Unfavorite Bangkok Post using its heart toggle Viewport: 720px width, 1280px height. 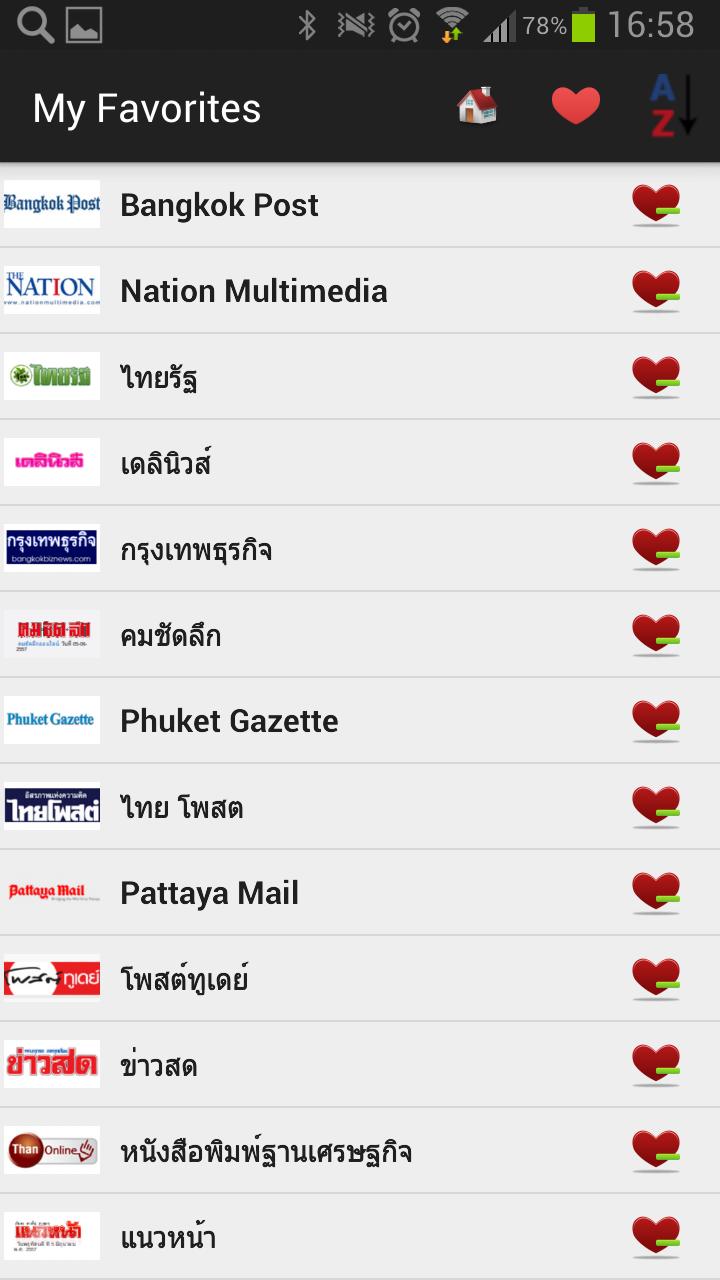point(655,204)
